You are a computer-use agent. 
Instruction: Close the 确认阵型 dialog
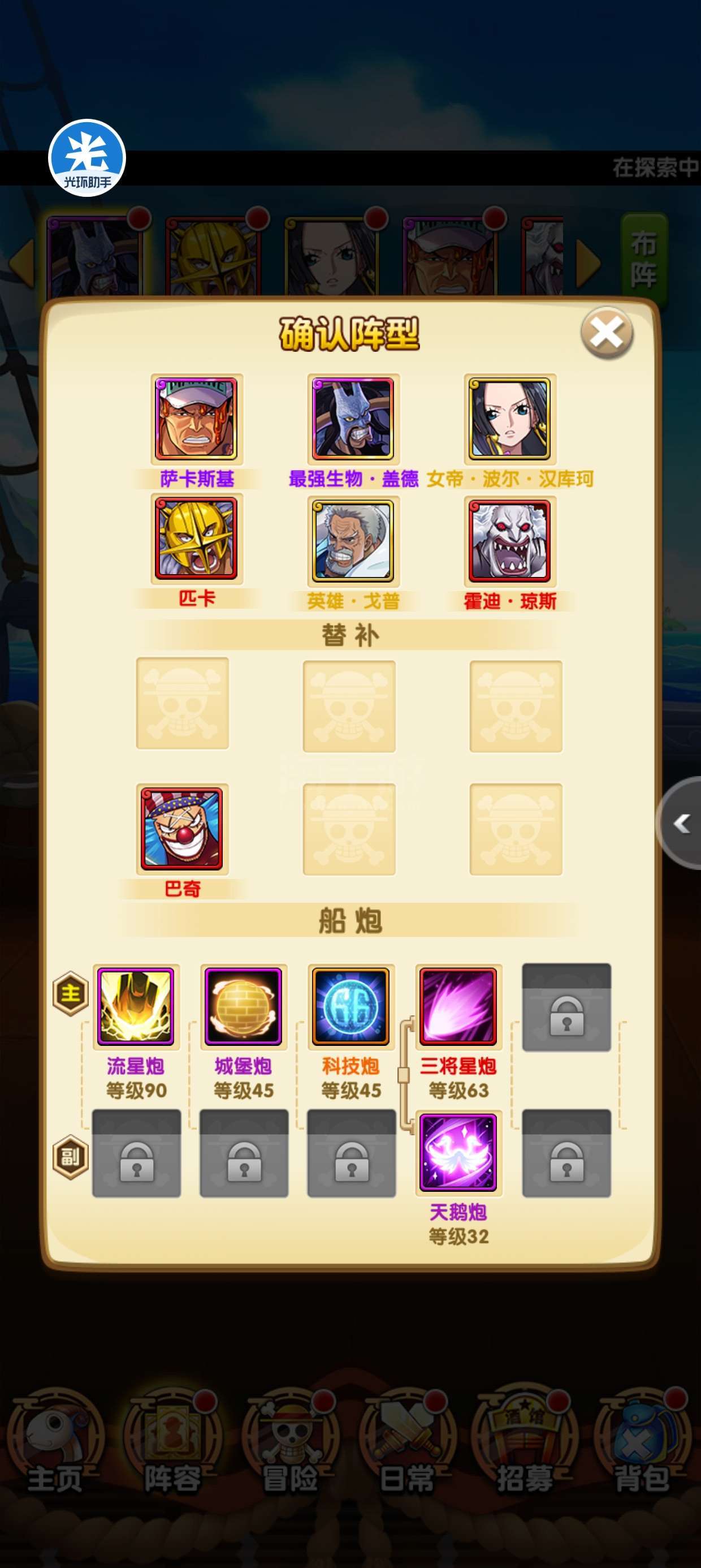click(x=607, y=333)
